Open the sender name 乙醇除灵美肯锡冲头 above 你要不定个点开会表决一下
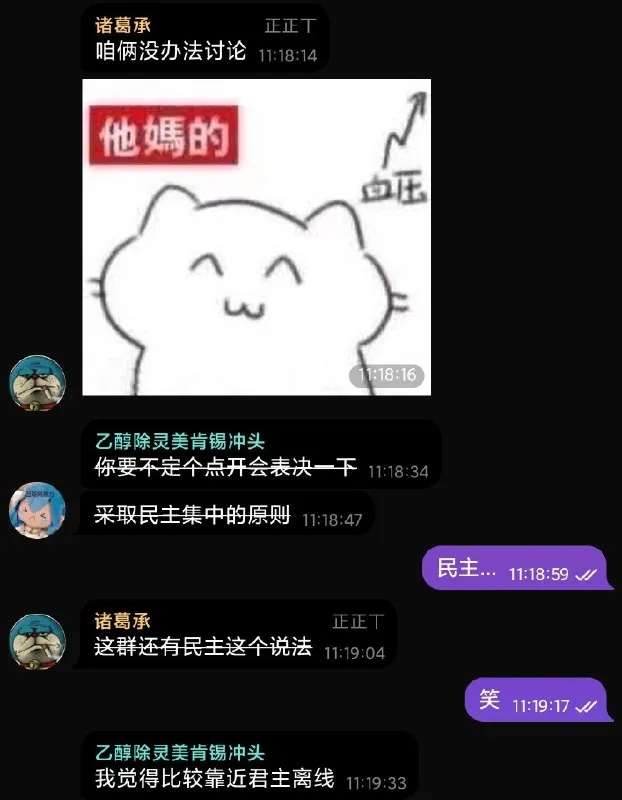This screenshot has height=800, width=622. pos(179,441)
